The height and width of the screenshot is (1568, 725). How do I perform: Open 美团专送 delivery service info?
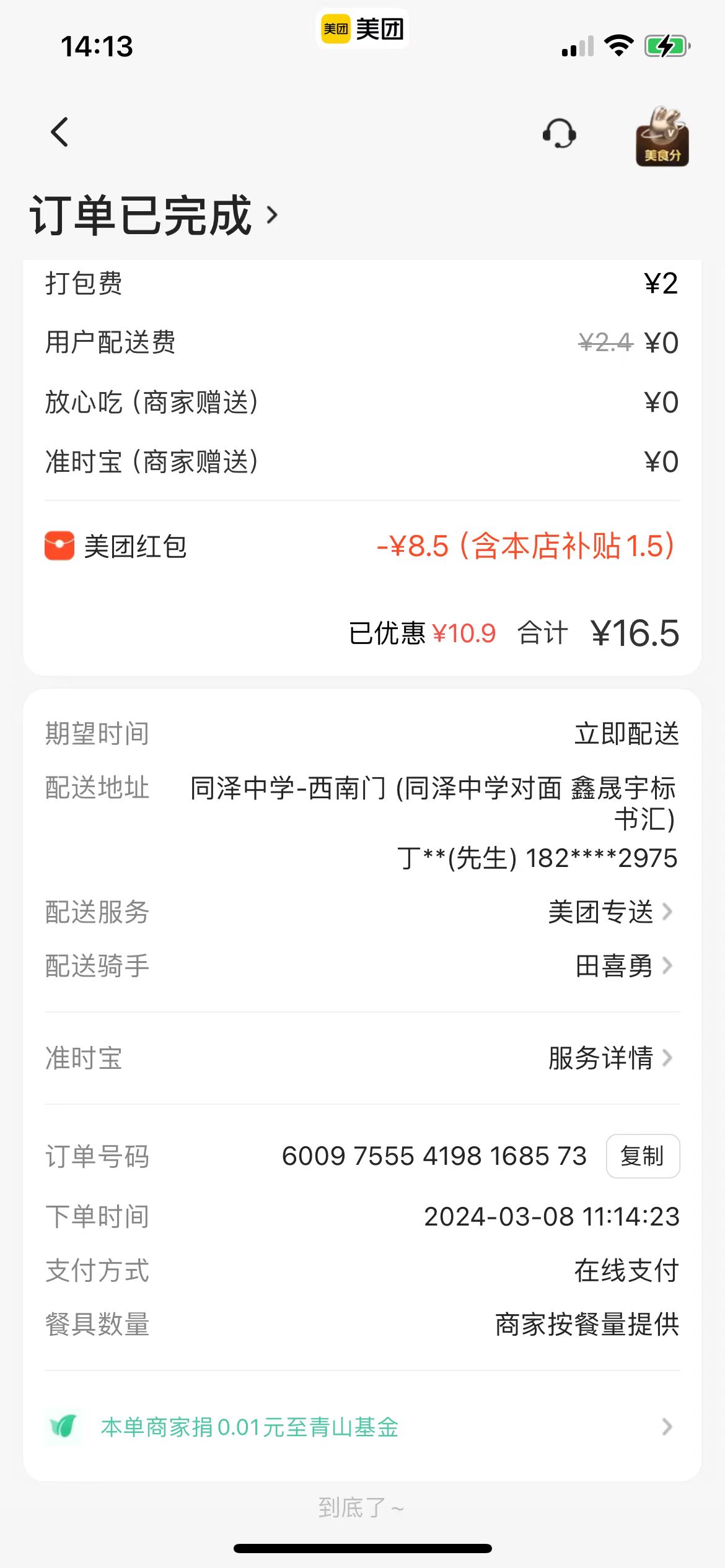(x=610, y=912)
